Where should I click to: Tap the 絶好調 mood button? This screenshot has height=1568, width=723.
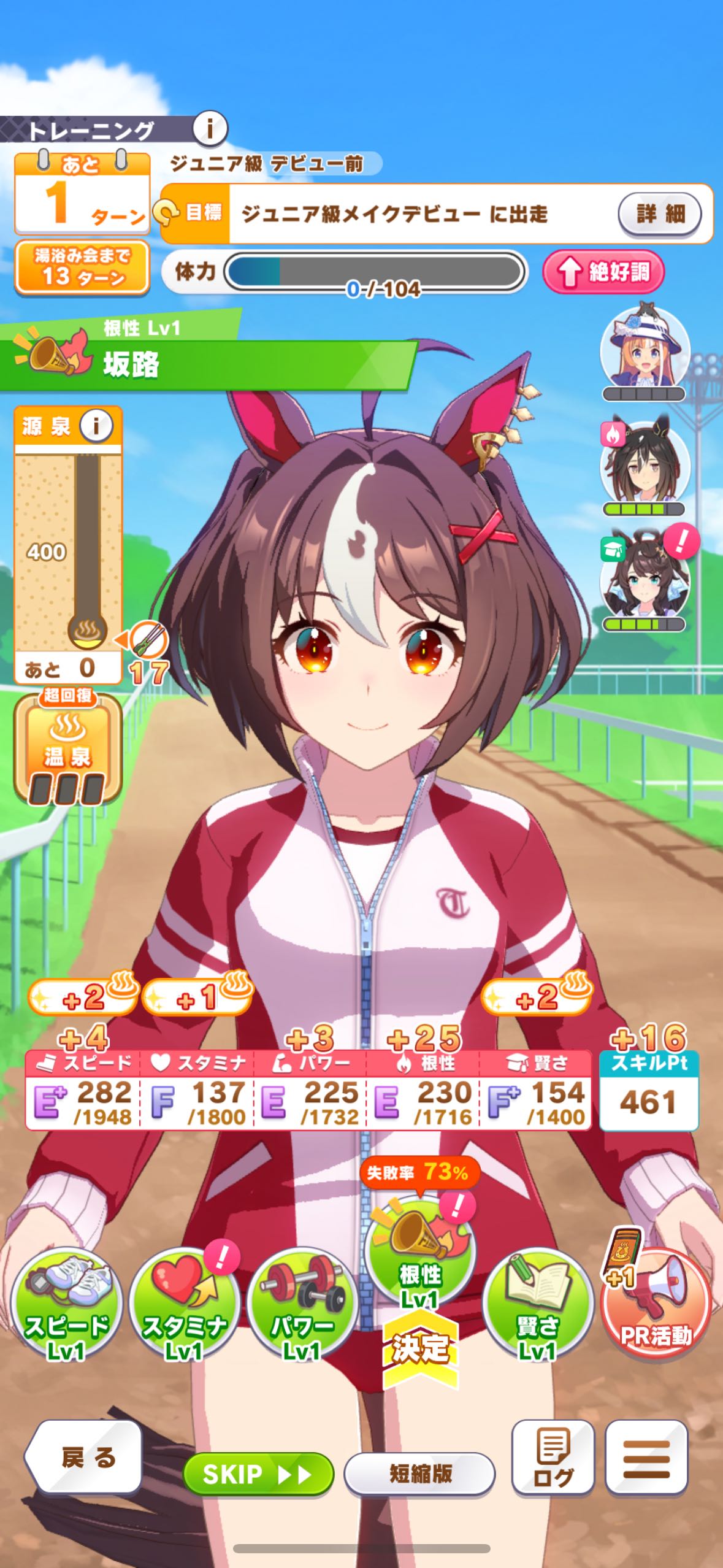(603, 272)
